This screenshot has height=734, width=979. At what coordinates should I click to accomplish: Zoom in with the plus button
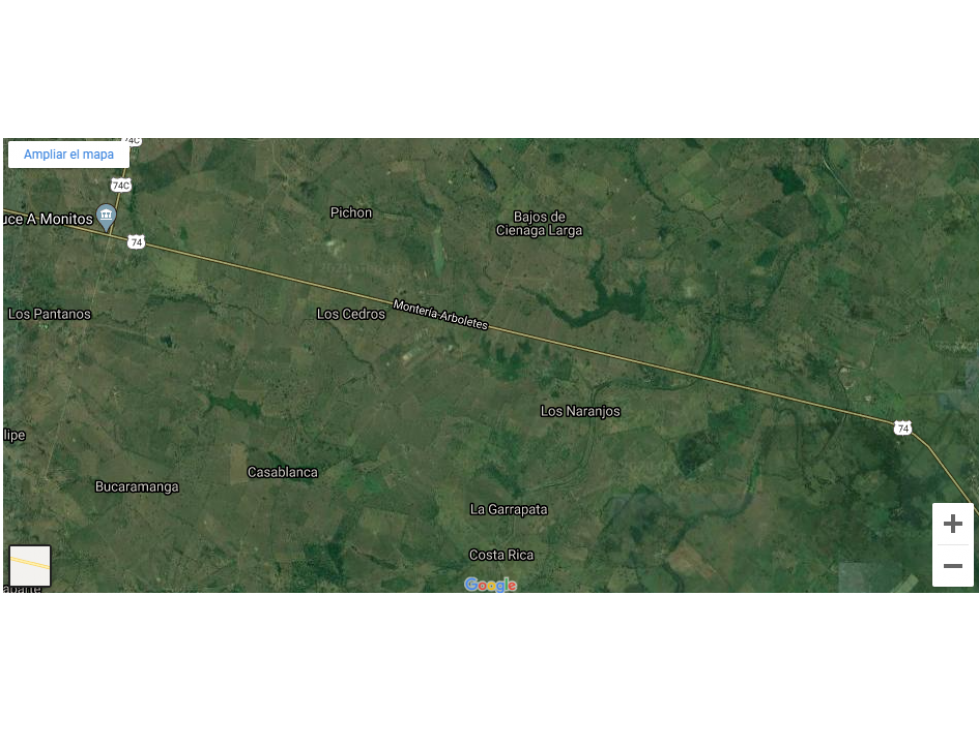pyautogui.click(x=952, y=524)
